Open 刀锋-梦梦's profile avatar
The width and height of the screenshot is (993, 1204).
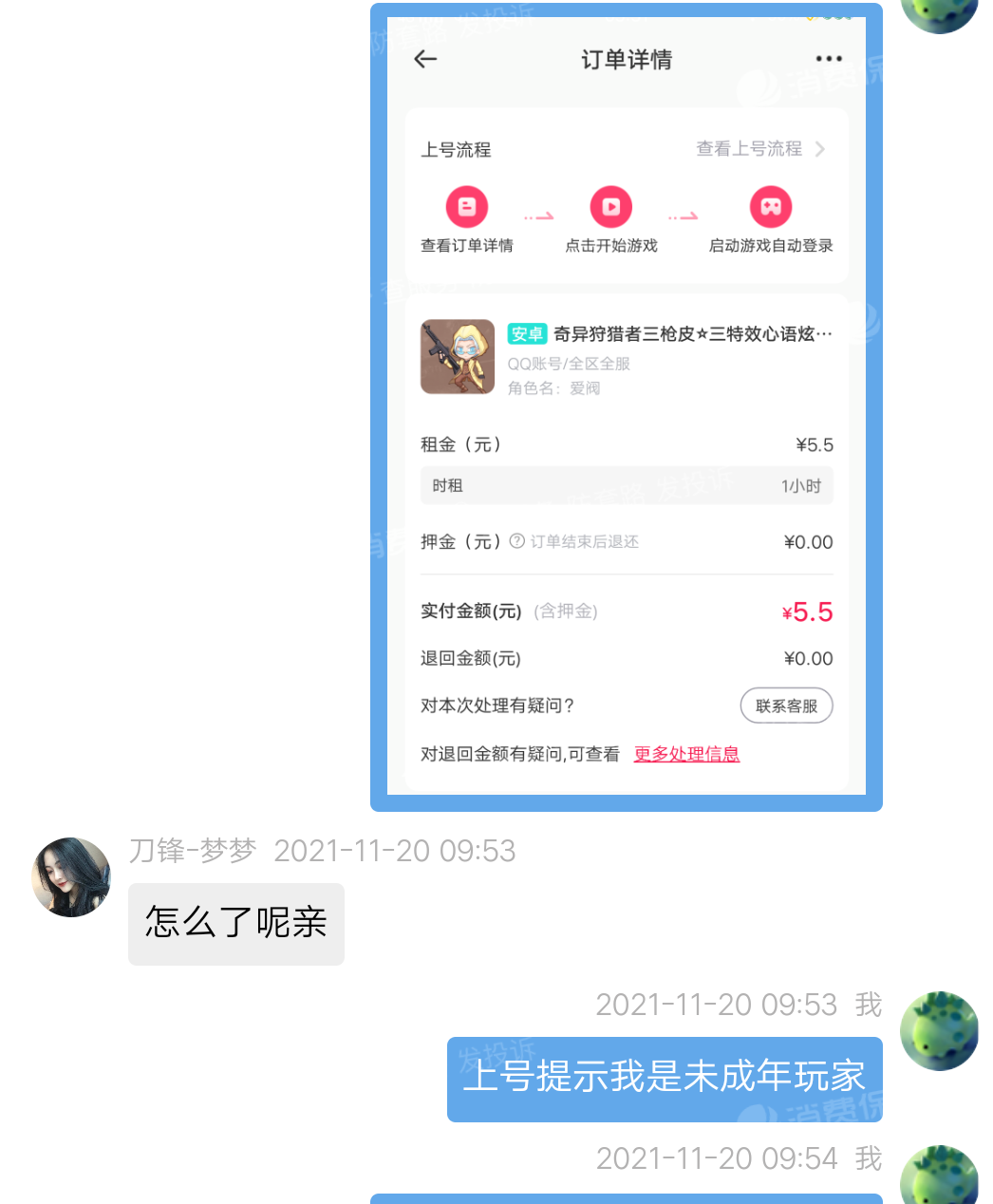tap(71, 876)
